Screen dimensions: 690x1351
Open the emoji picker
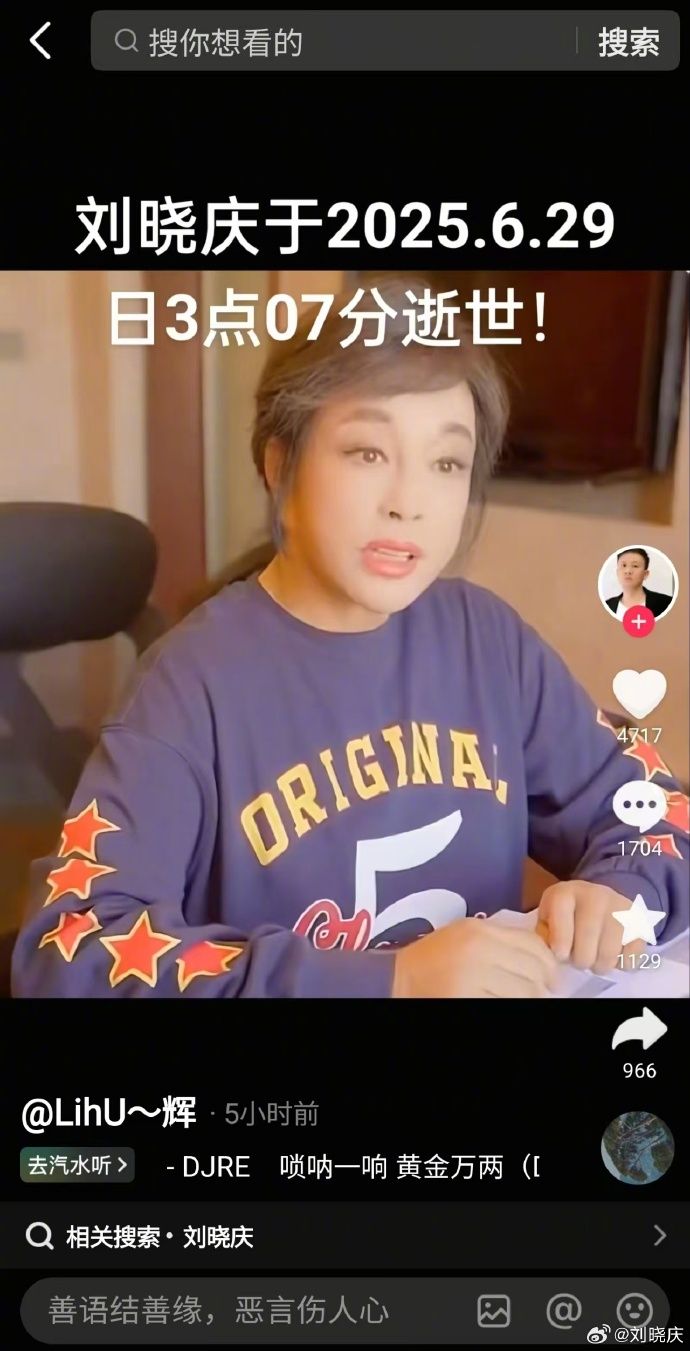(634, 1310)
